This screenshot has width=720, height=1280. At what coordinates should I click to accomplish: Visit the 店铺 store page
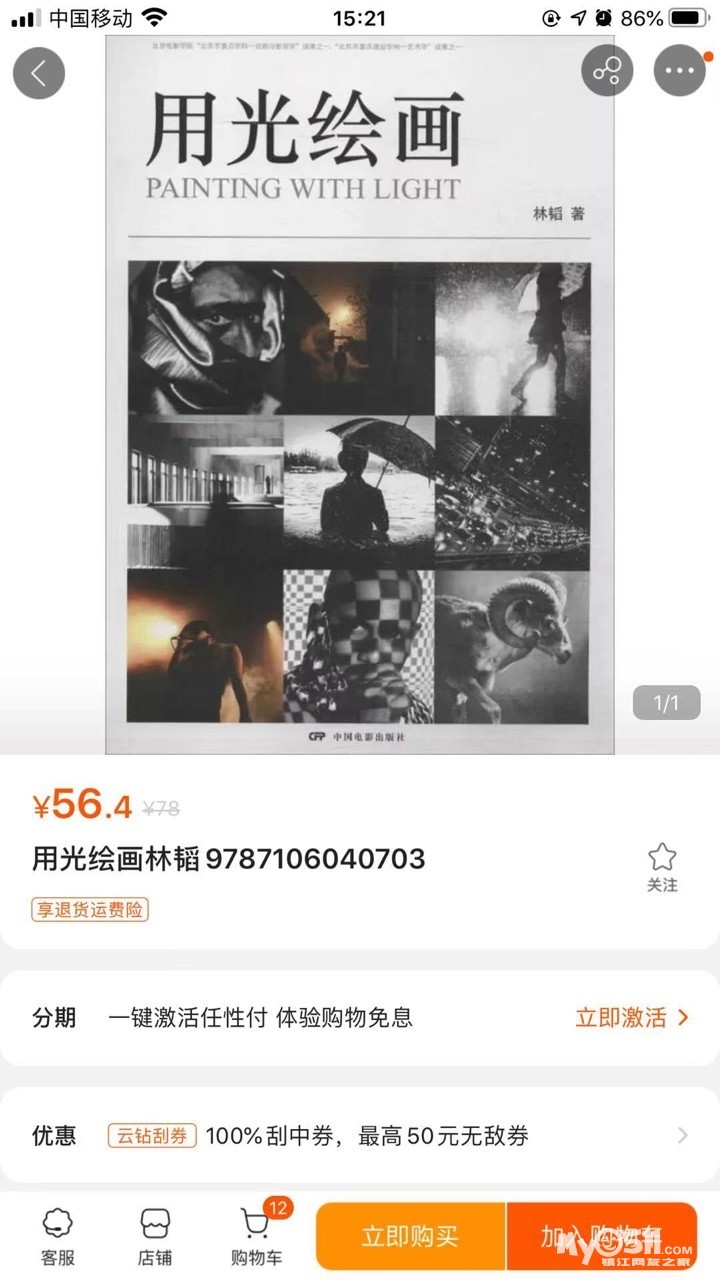click(x=155, y=1236)
